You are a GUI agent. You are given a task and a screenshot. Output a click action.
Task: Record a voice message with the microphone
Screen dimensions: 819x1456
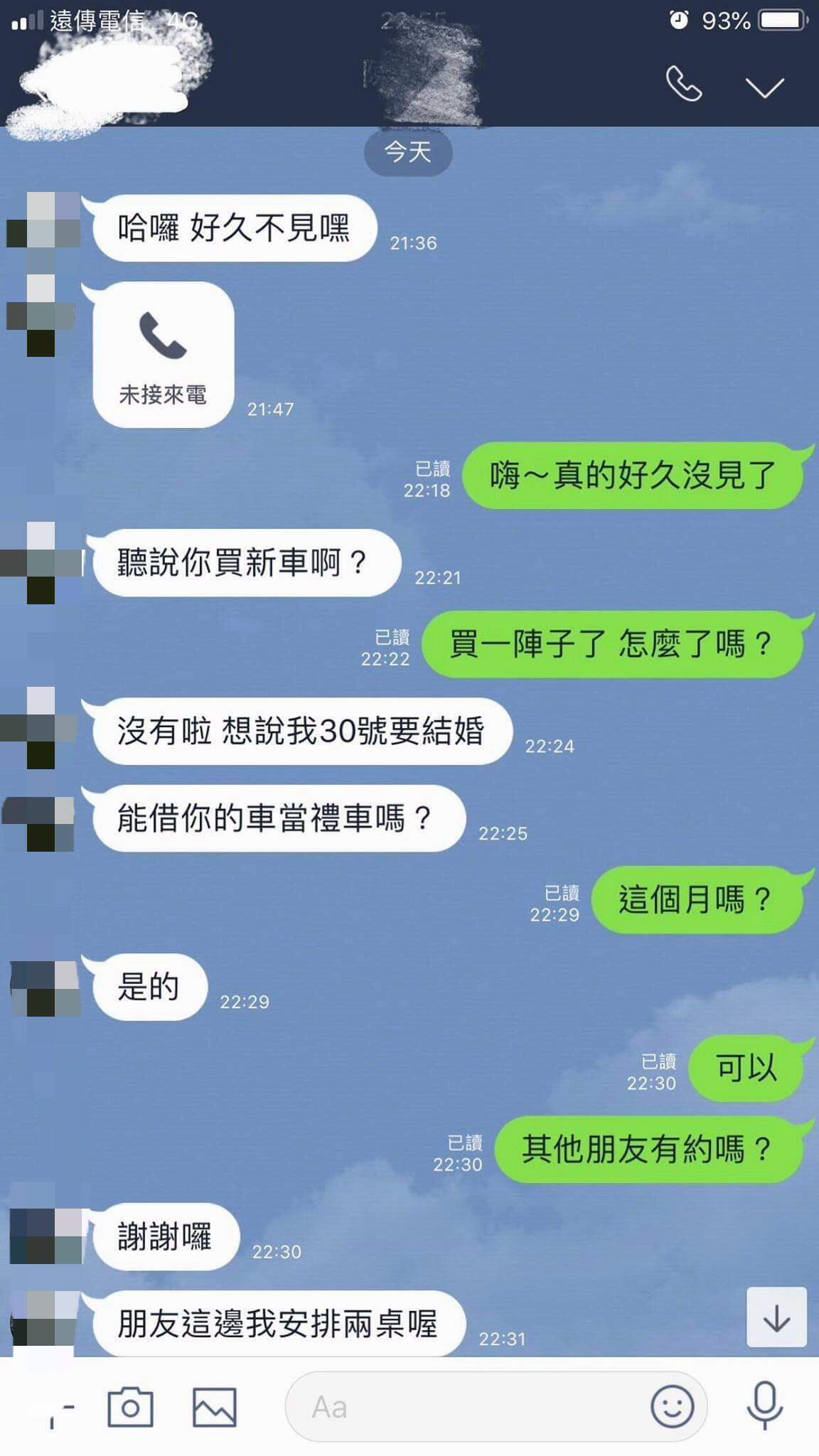765,1406
